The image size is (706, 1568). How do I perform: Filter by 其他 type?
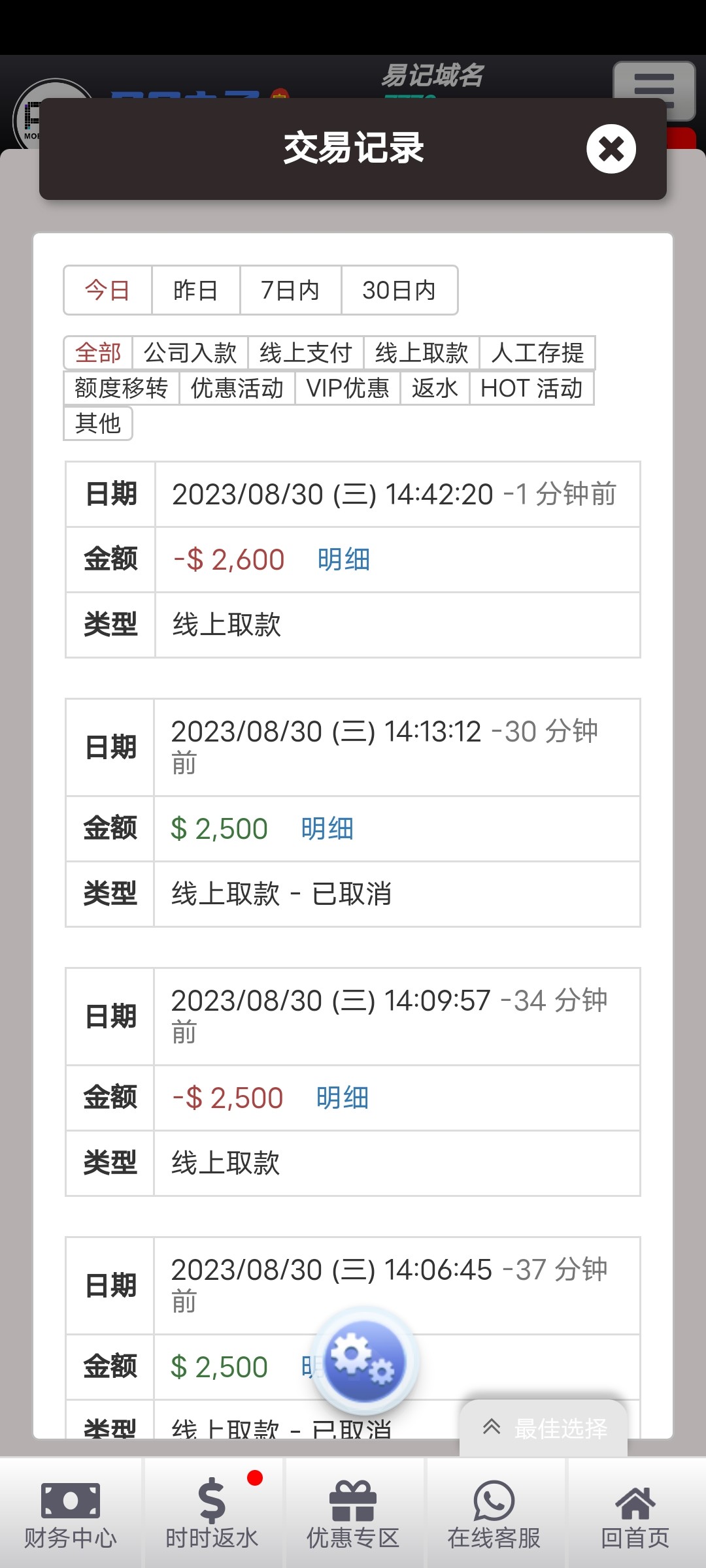click(x=98, y=423)
